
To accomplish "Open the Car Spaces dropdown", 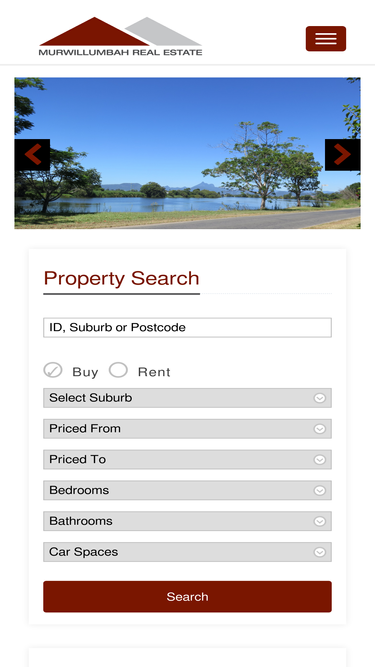I will pos(188,552).
